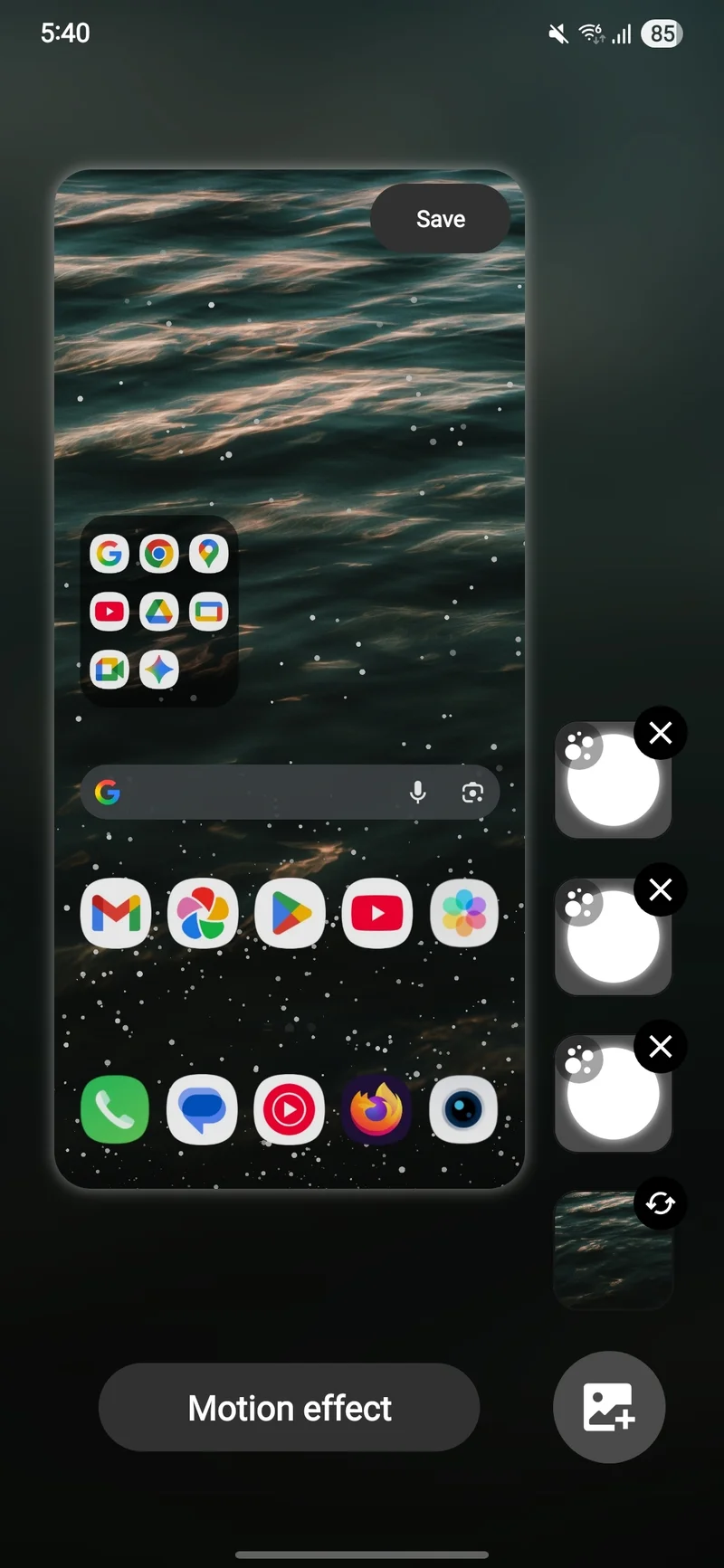This screenshot has width=724, height=1568.
Task: Add a new image with the picture-plus button
Action: 609,1408
